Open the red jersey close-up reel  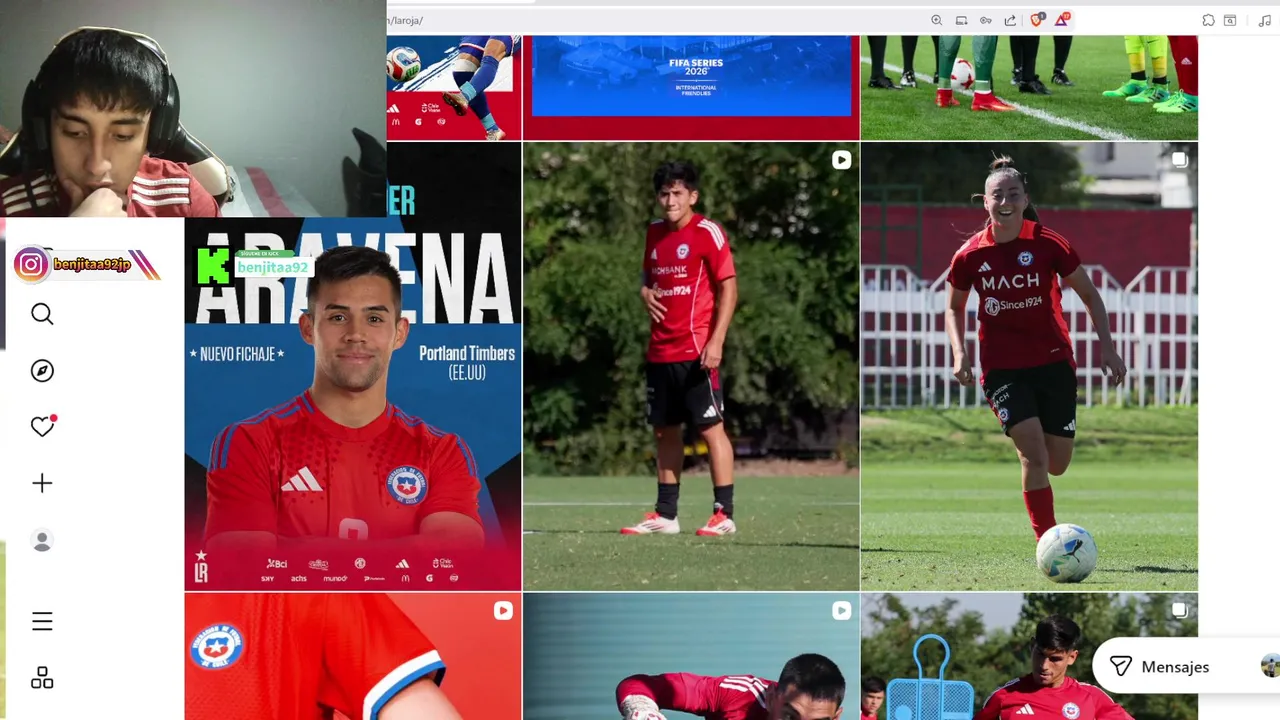coord(352,657)
